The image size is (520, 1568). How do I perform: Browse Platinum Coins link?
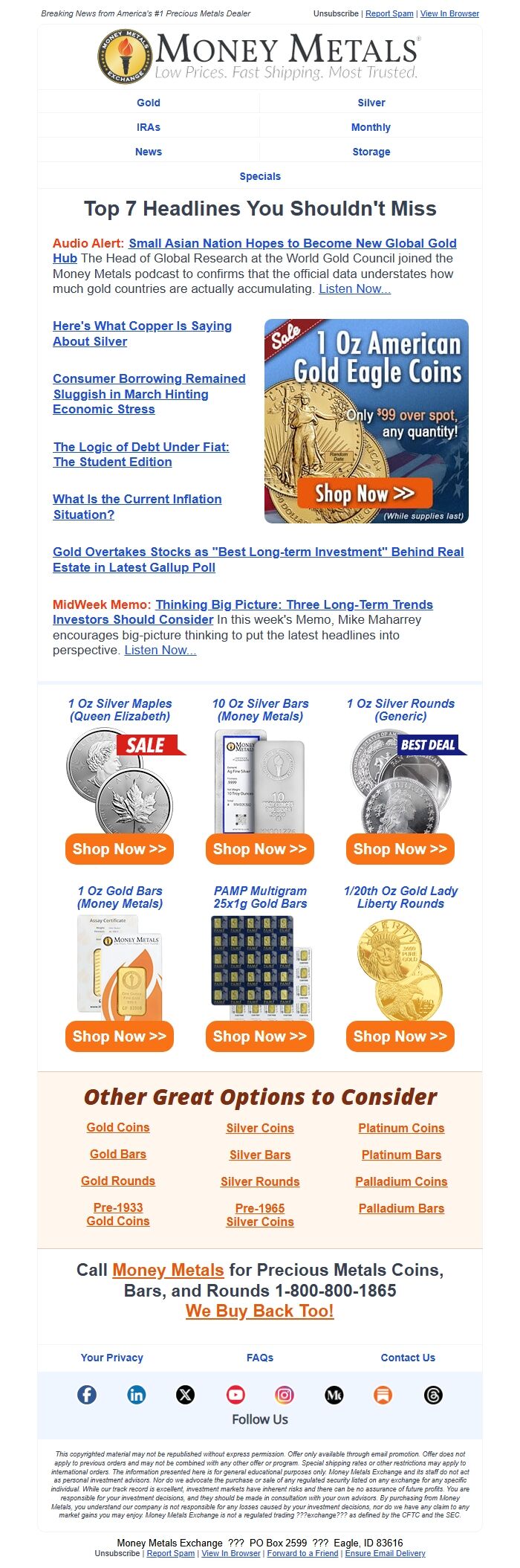point(401,1128)
